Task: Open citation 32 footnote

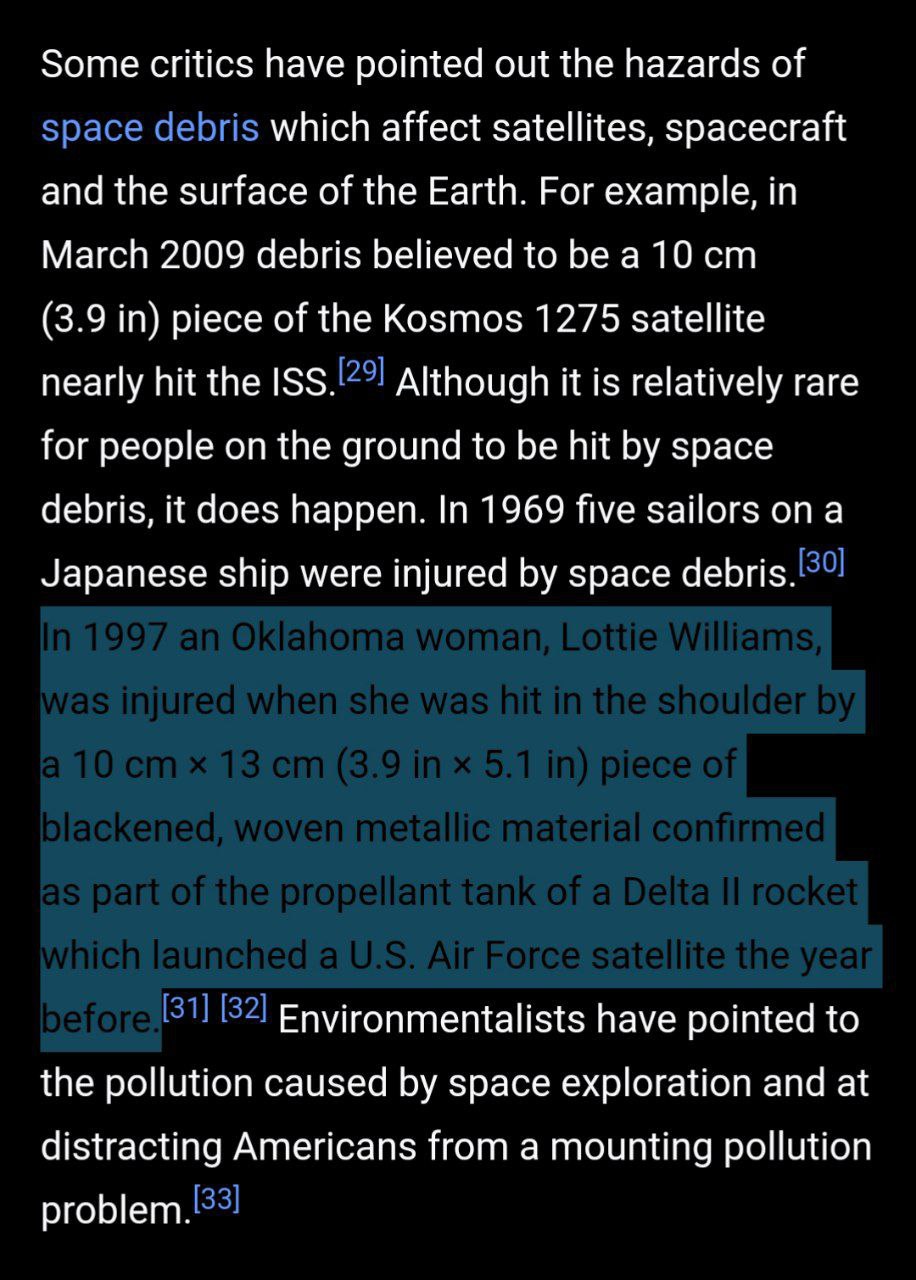Action: coord(243,1008)
